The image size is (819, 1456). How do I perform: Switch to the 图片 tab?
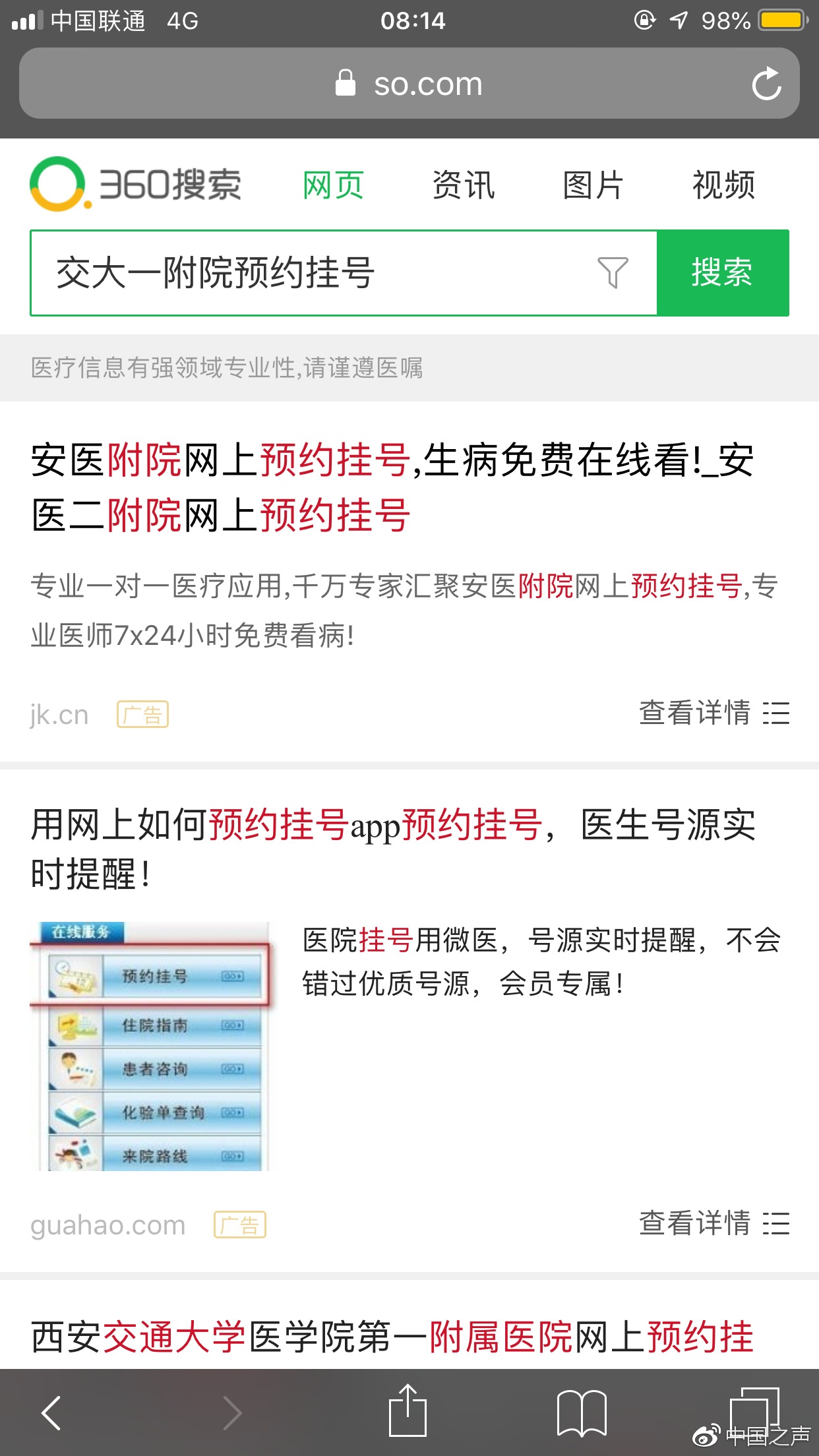coord(593,185)
